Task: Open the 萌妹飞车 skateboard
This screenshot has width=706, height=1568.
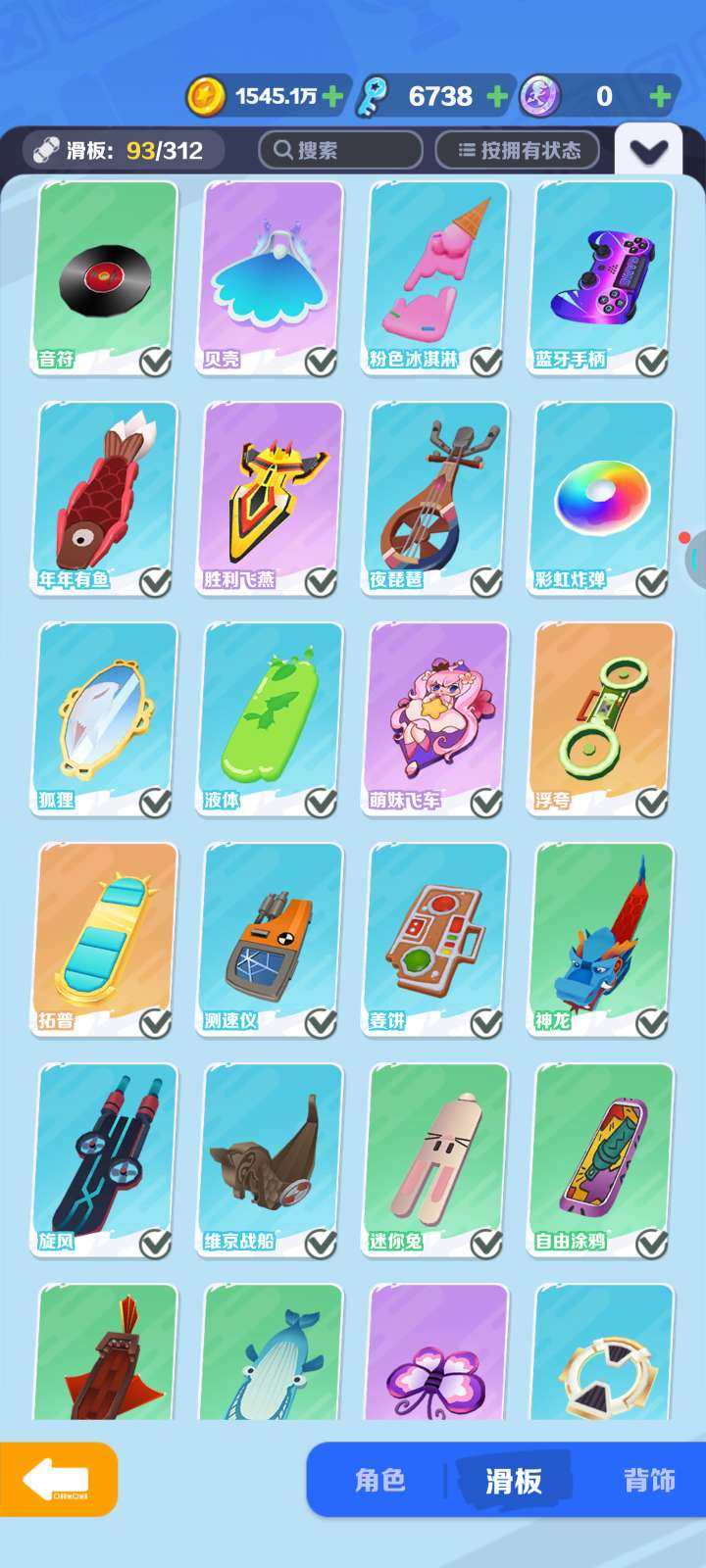Action: [x=437, y=717]
